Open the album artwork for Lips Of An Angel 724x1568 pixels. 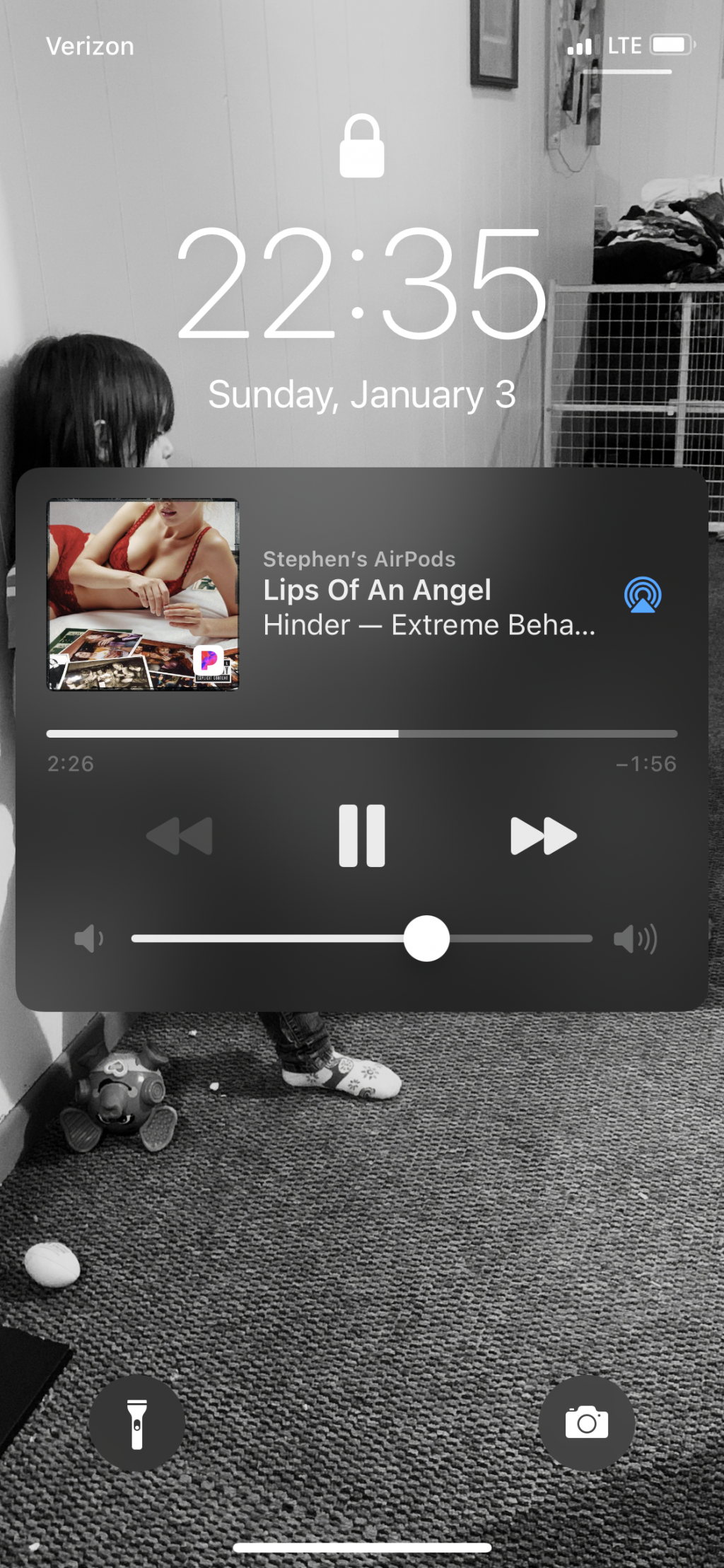pyautogui.click(x=143, y=594)
